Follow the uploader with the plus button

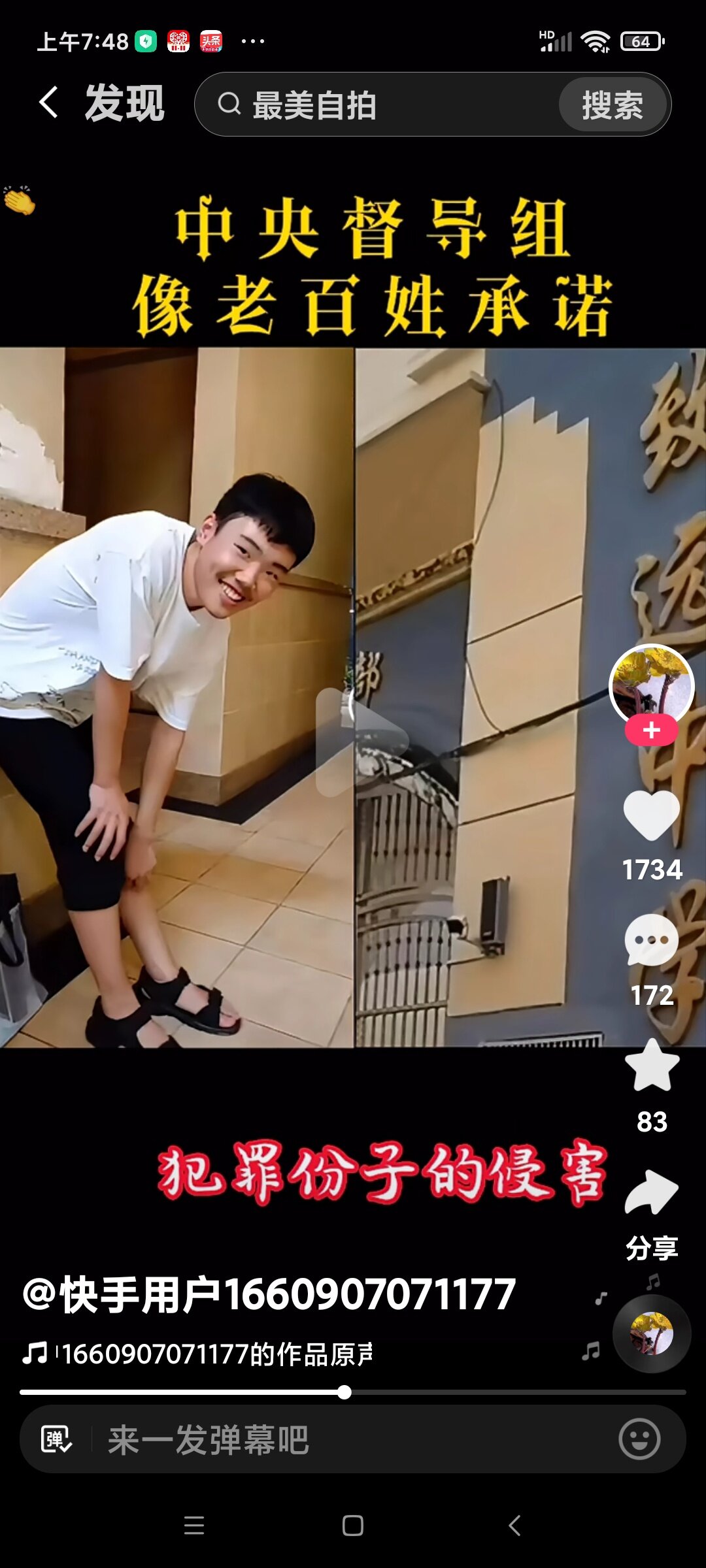[x=651, y=730]
